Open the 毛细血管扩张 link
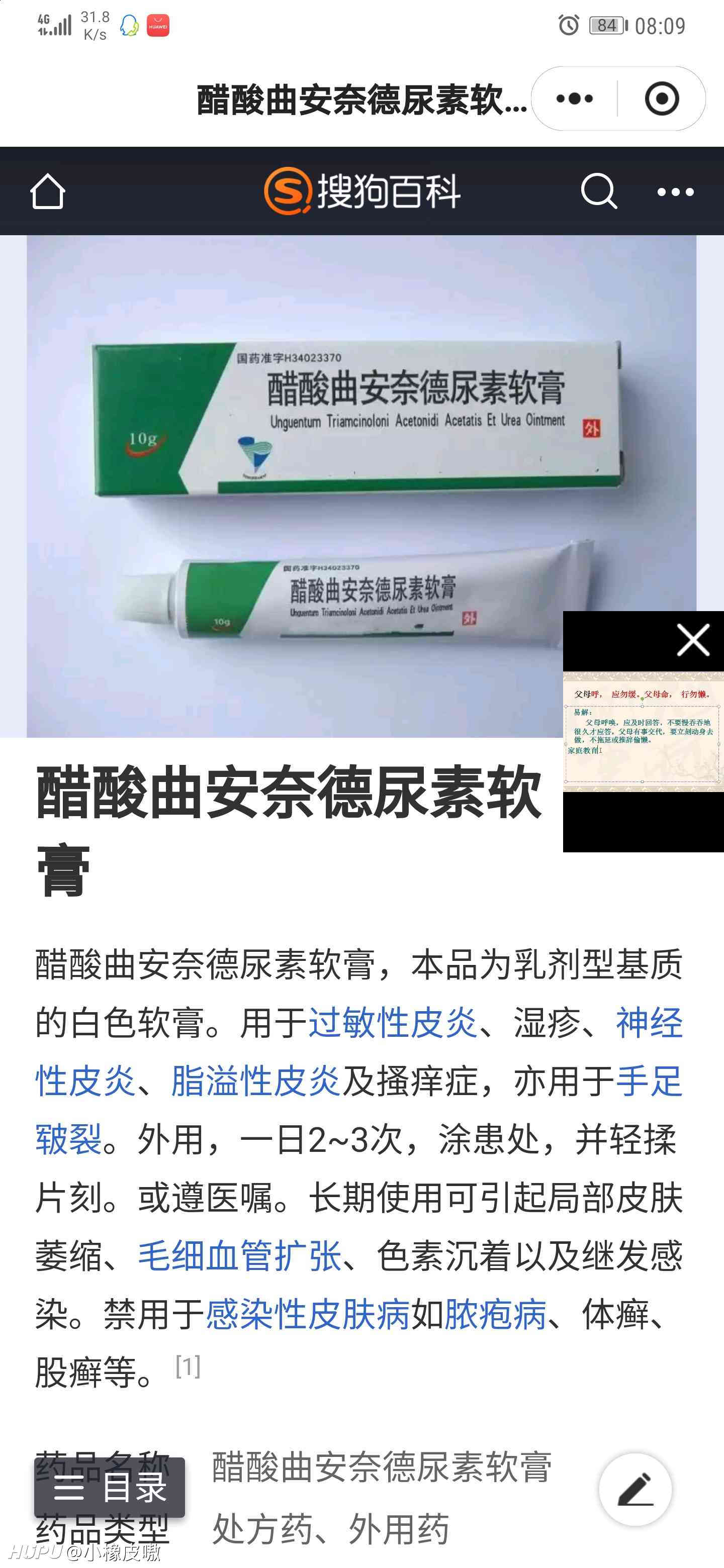Screen dimensions: 724x1568 click(239, 1256)
